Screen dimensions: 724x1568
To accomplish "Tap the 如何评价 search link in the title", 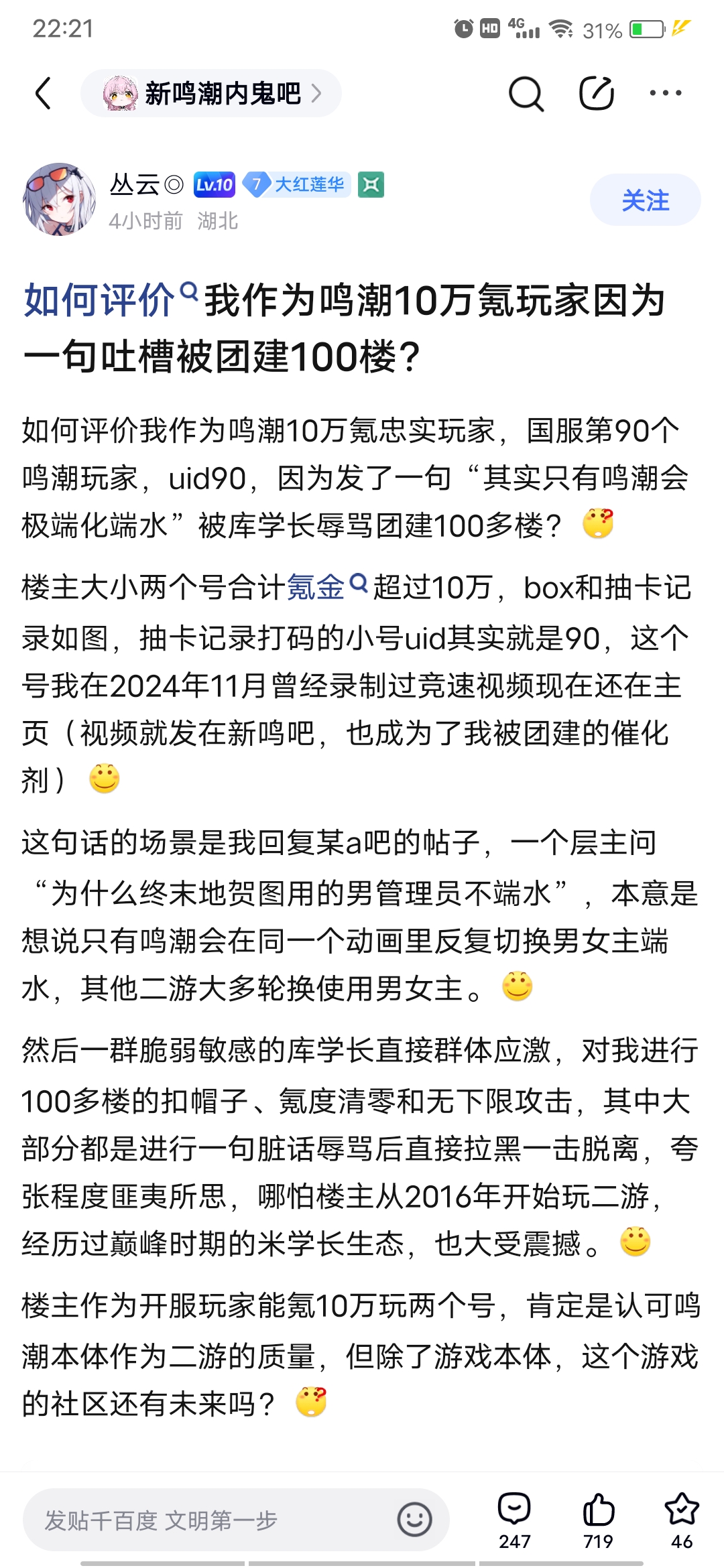I will point(111,299).
